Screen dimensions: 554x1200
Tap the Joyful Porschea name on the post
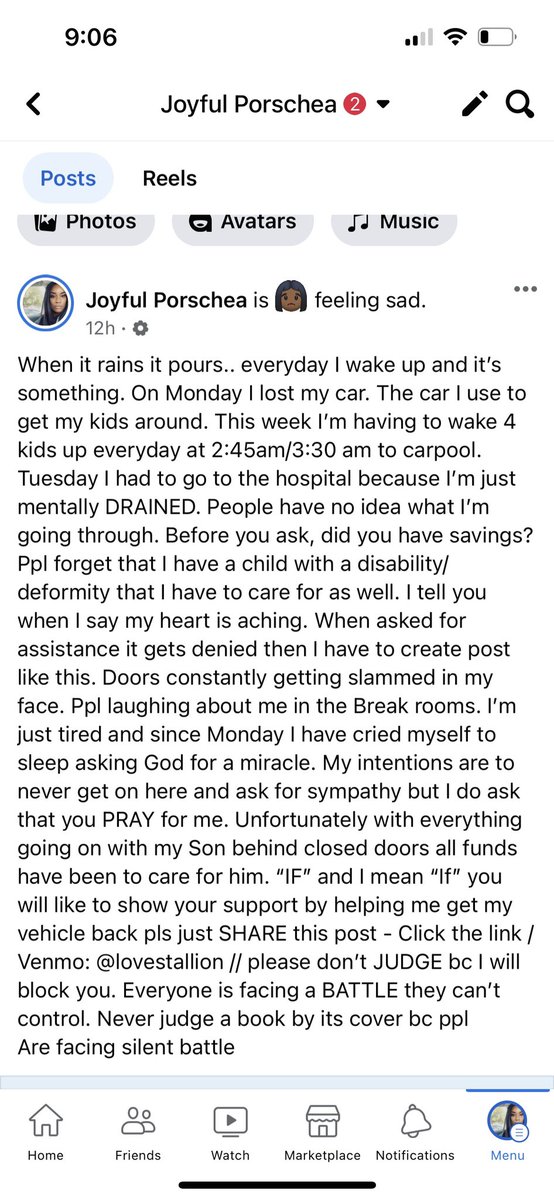click(x=166, y=300)
